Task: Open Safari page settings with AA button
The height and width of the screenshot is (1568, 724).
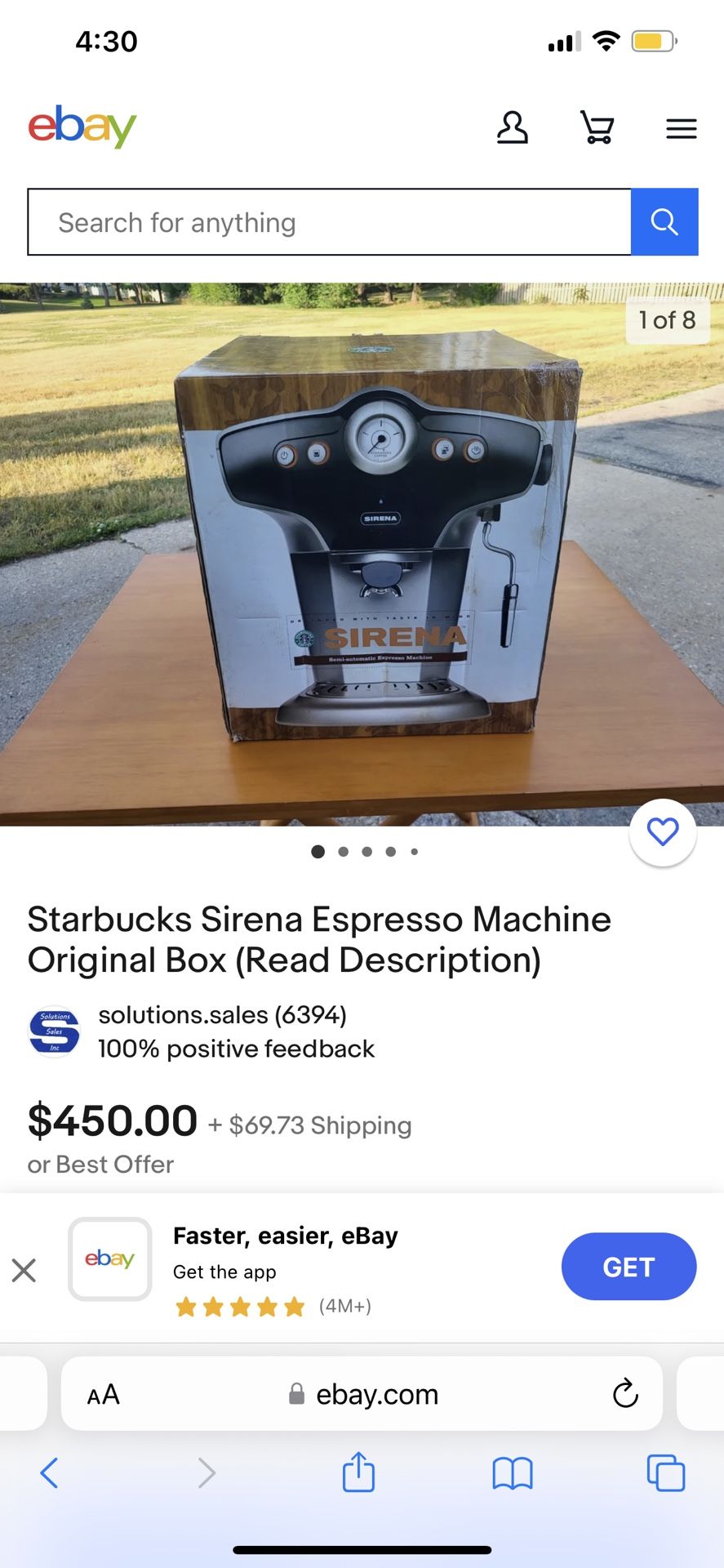Action: tap(103, 1394)
